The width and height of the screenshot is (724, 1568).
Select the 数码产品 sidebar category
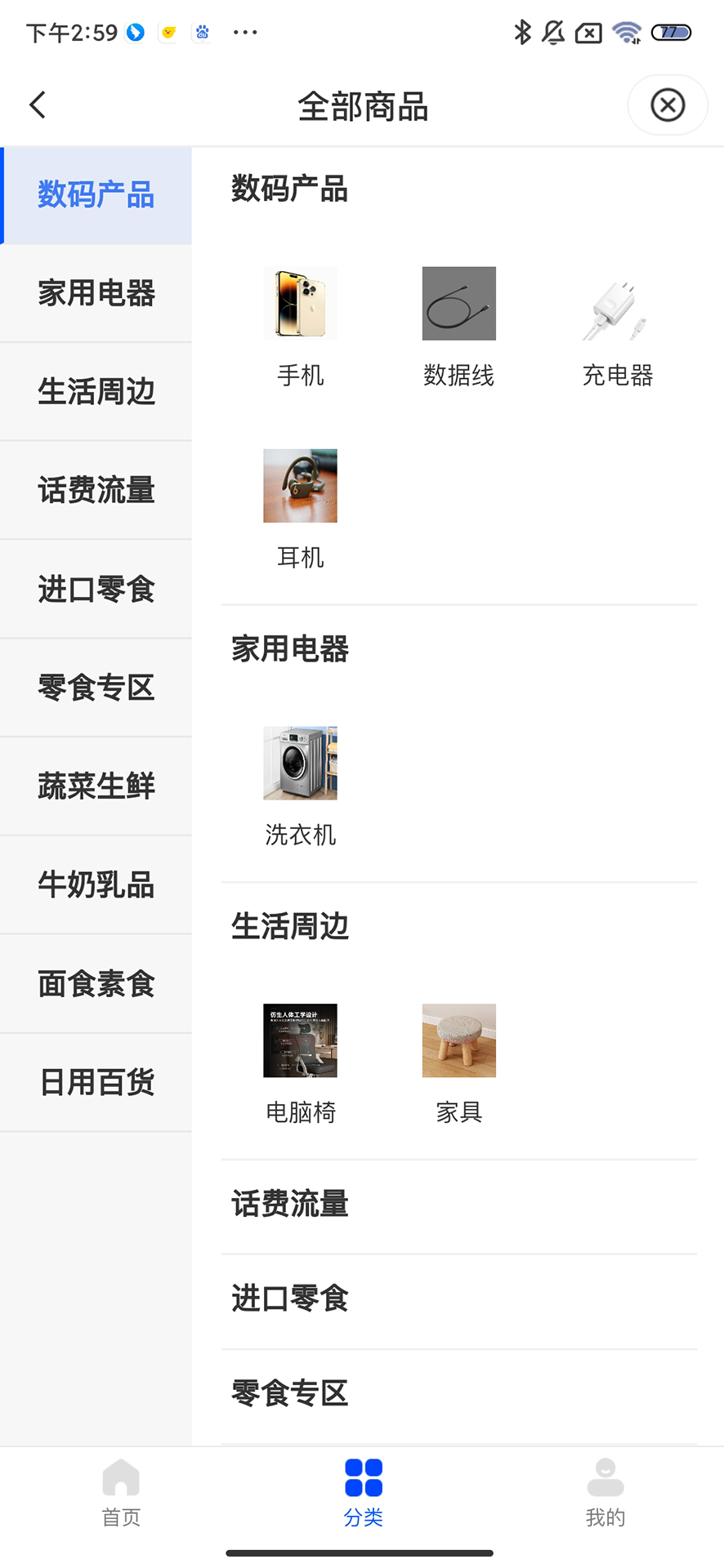(96, 195)
